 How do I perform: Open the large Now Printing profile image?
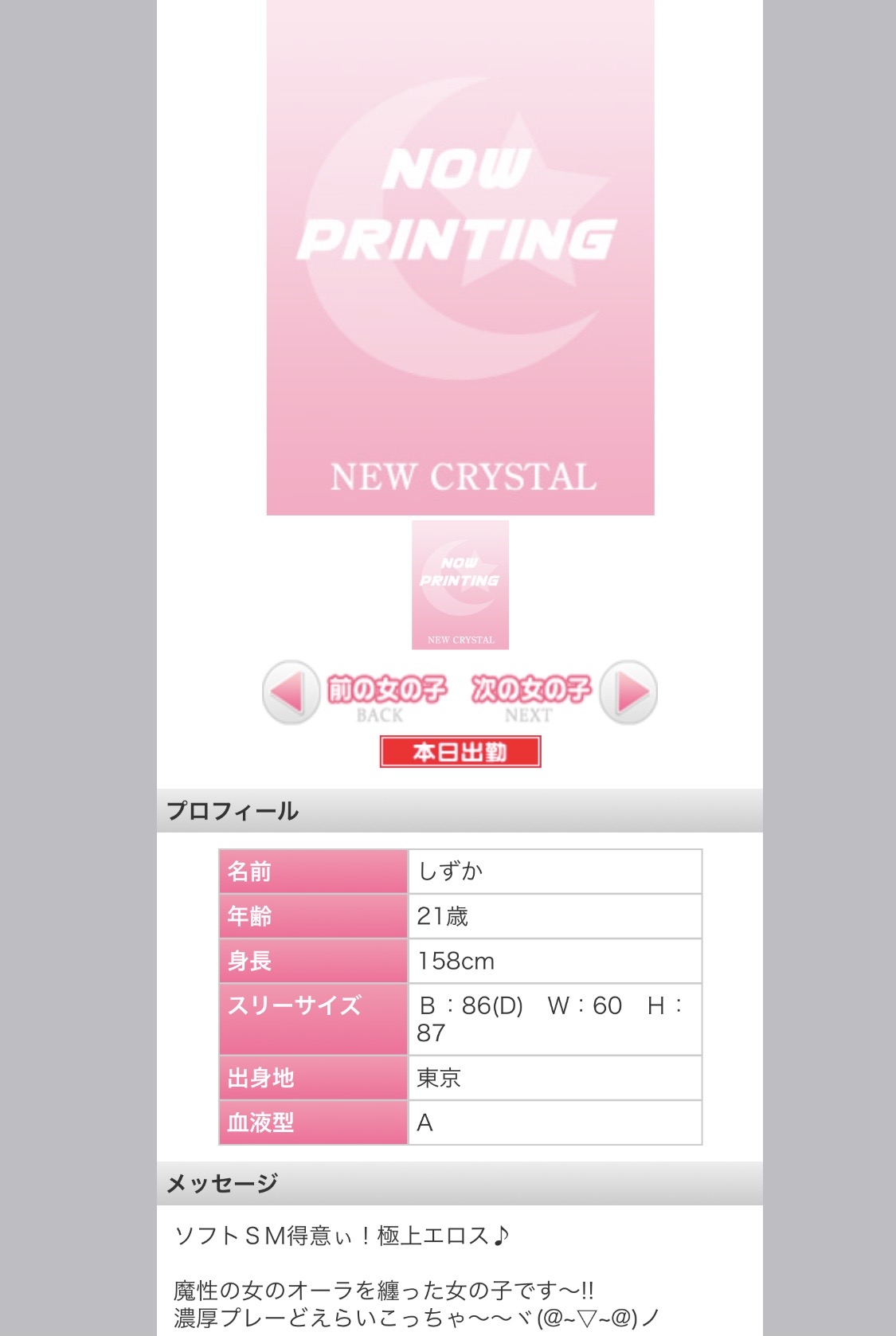(460, 257)
